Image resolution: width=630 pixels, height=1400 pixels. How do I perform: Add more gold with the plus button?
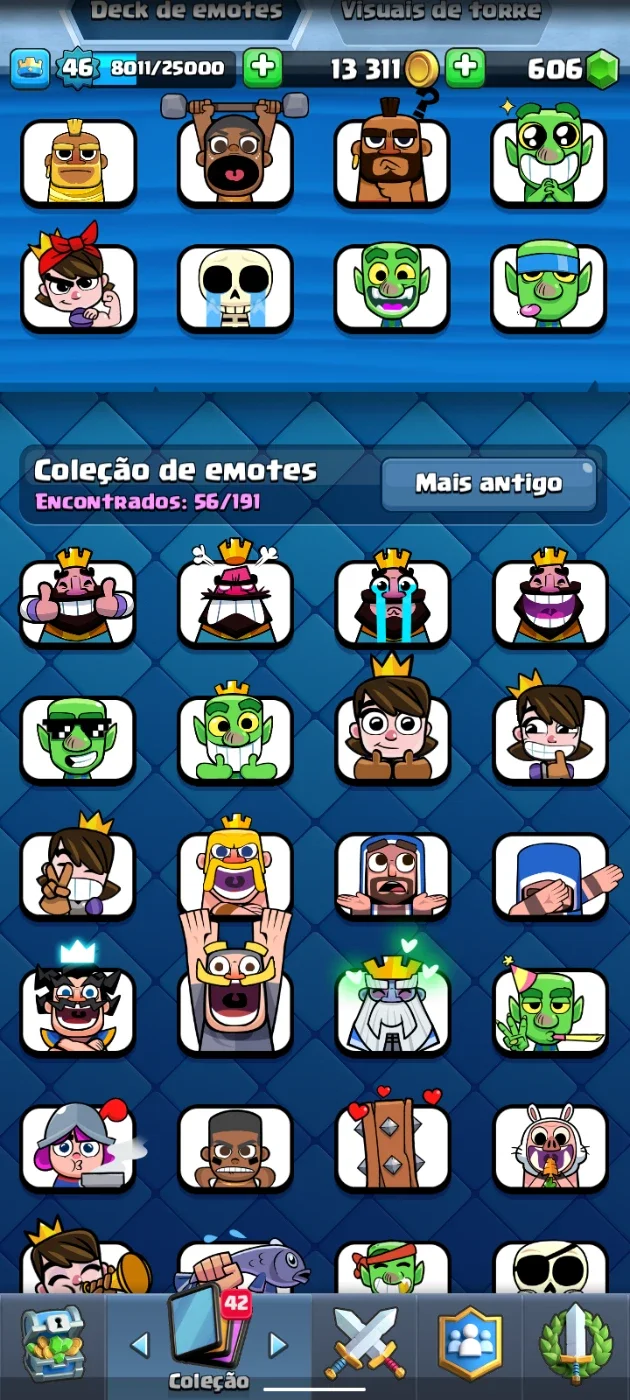point(465,69)
